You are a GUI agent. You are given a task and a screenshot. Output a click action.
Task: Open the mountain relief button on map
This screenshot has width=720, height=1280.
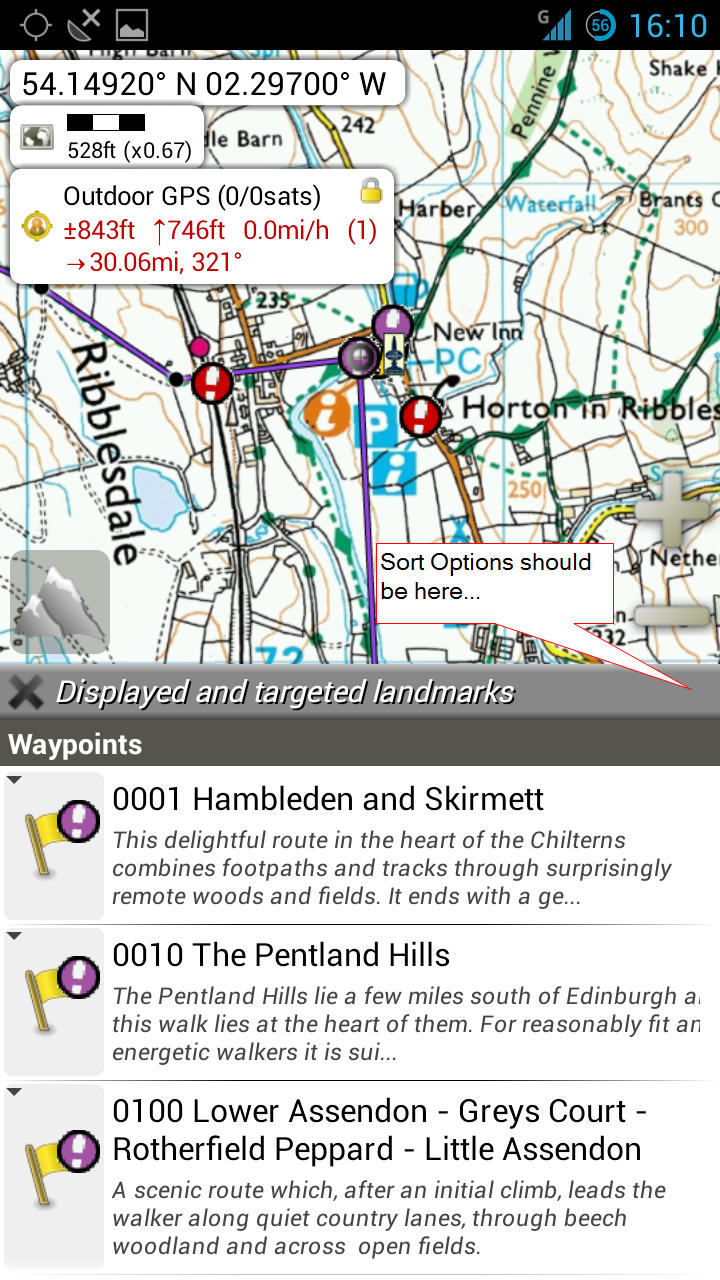coord(60,602)
